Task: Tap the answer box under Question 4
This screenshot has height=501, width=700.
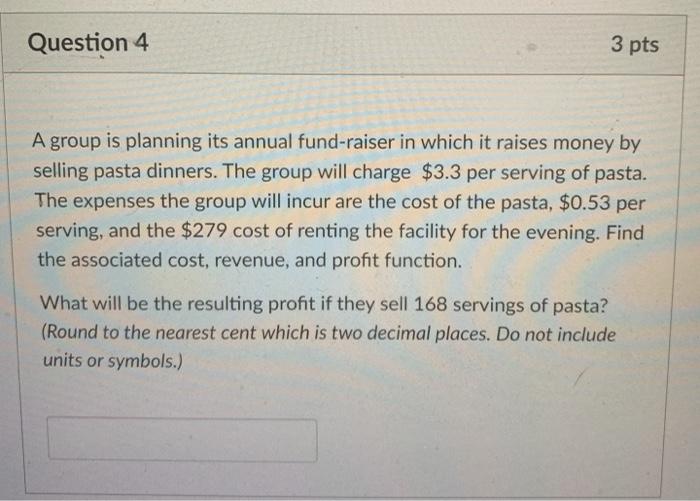Action: [182, 440]
